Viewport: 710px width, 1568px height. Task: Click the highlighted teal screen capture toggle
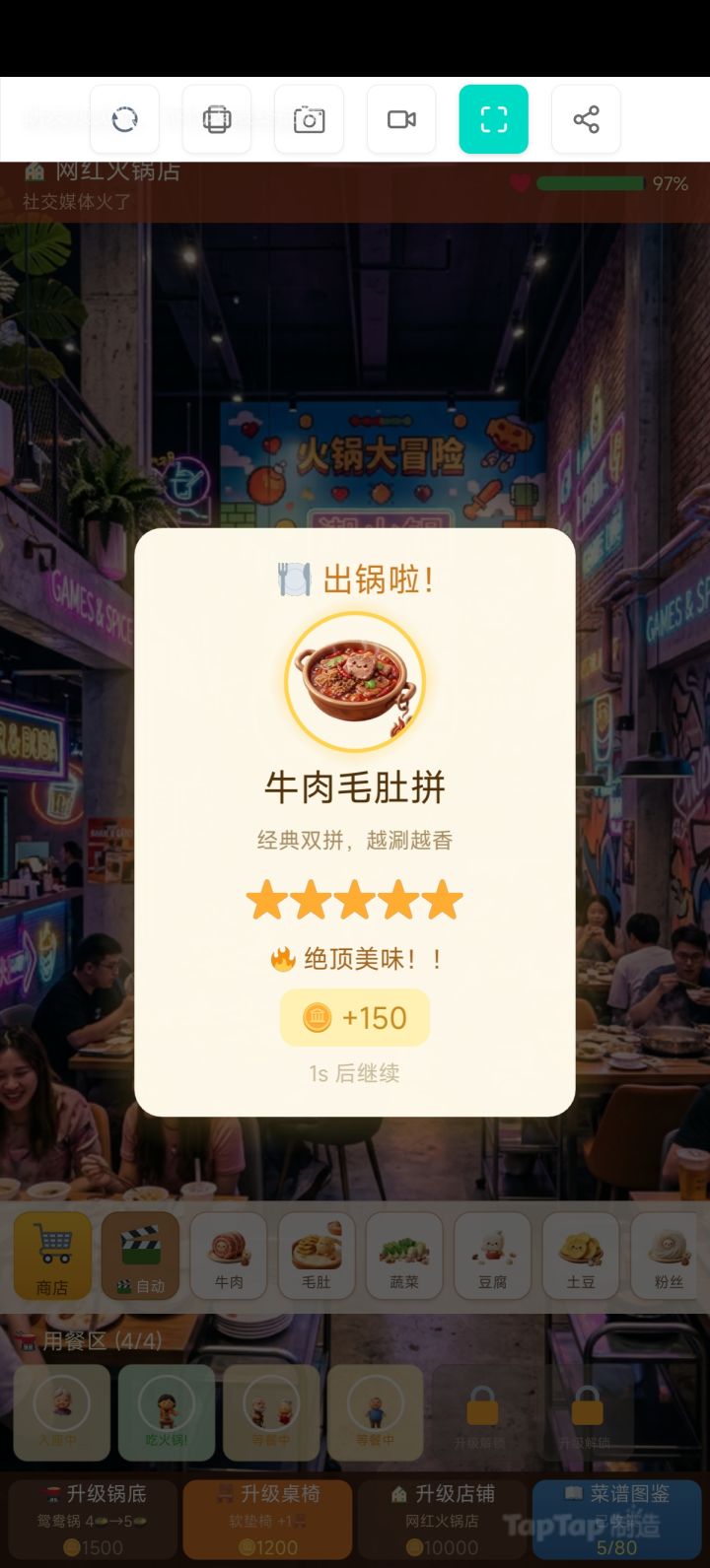pos(493,118)
